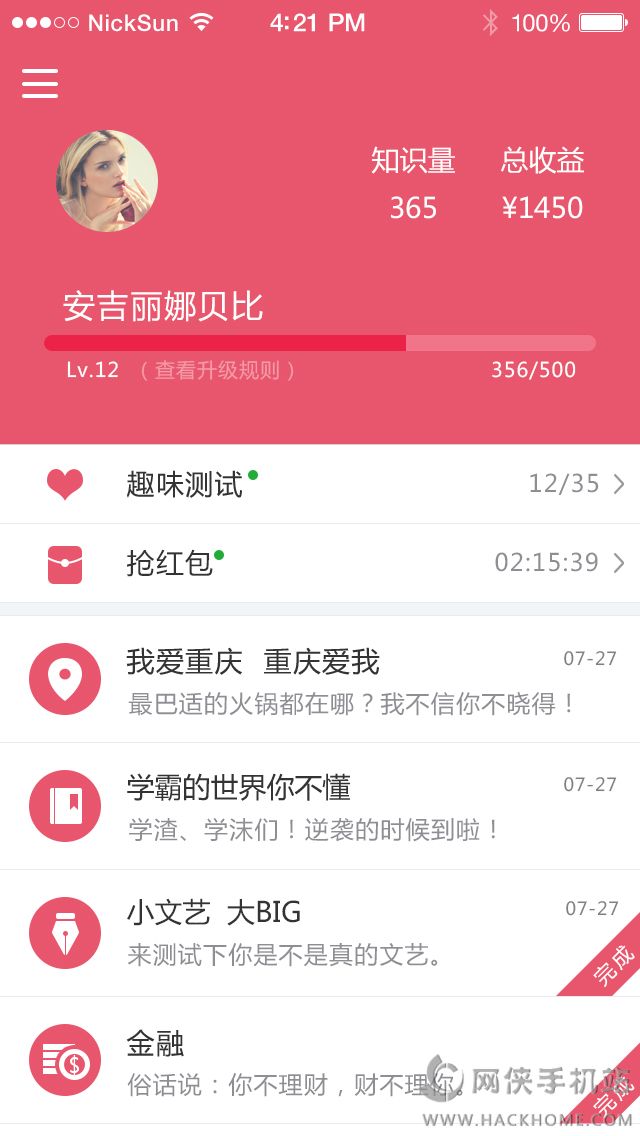The width and height of the screenshot is (640, 1136).
Task: Open the 趣味测试 row
Action: (x=320, y=484)
